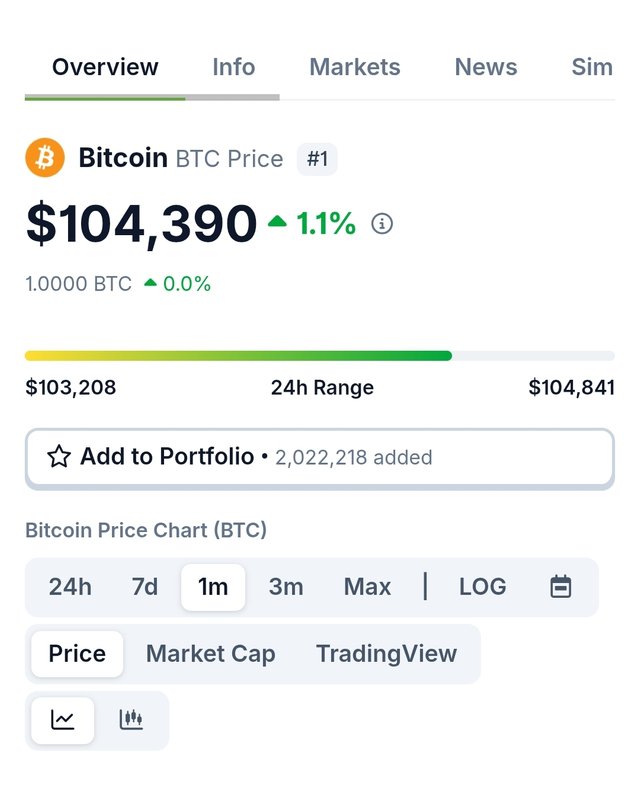Image resolution: width=640 pixels, height=796 pixels.
Task: Tap the info icon beside 1.1%
Action: 382,224
